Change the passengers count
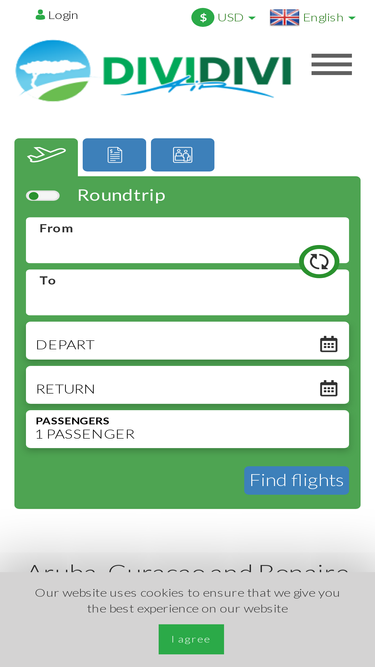The height and width of the screenshot is (667, 375). (188, 429)
